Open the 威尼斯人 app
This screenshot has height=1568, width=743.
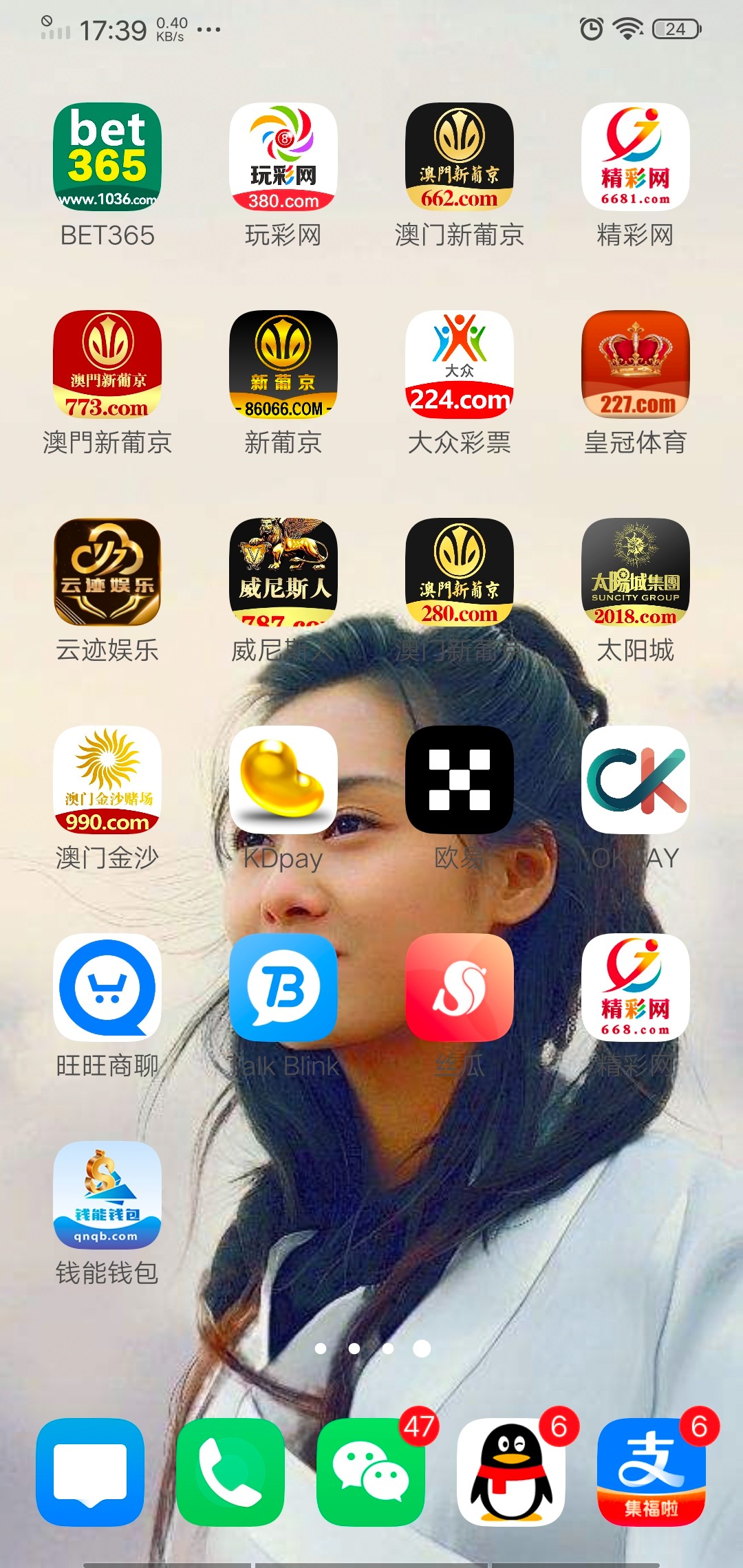tap(283, 572)
